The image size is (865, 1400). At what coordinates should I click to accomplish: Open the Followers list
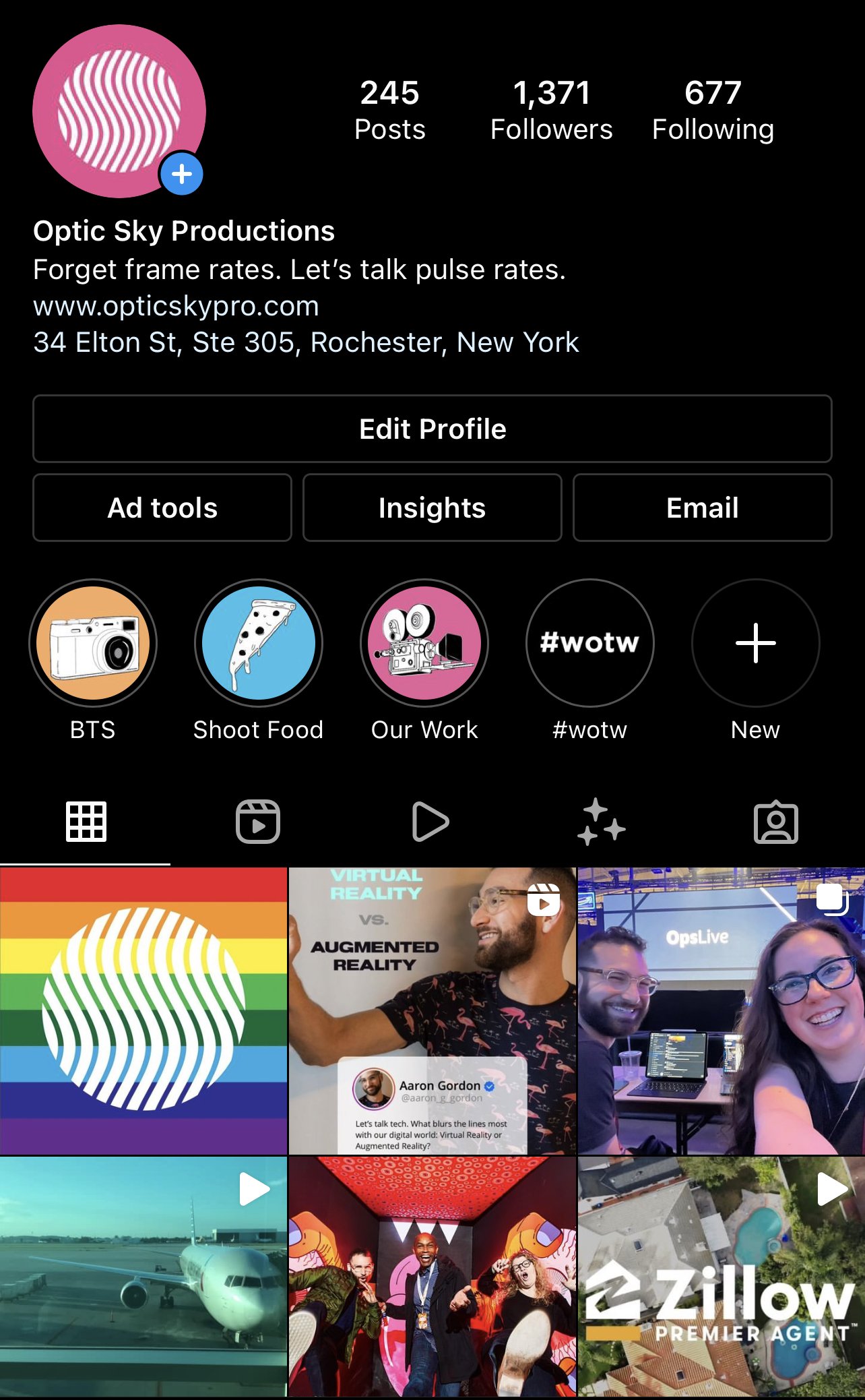[x=551, y=110]
